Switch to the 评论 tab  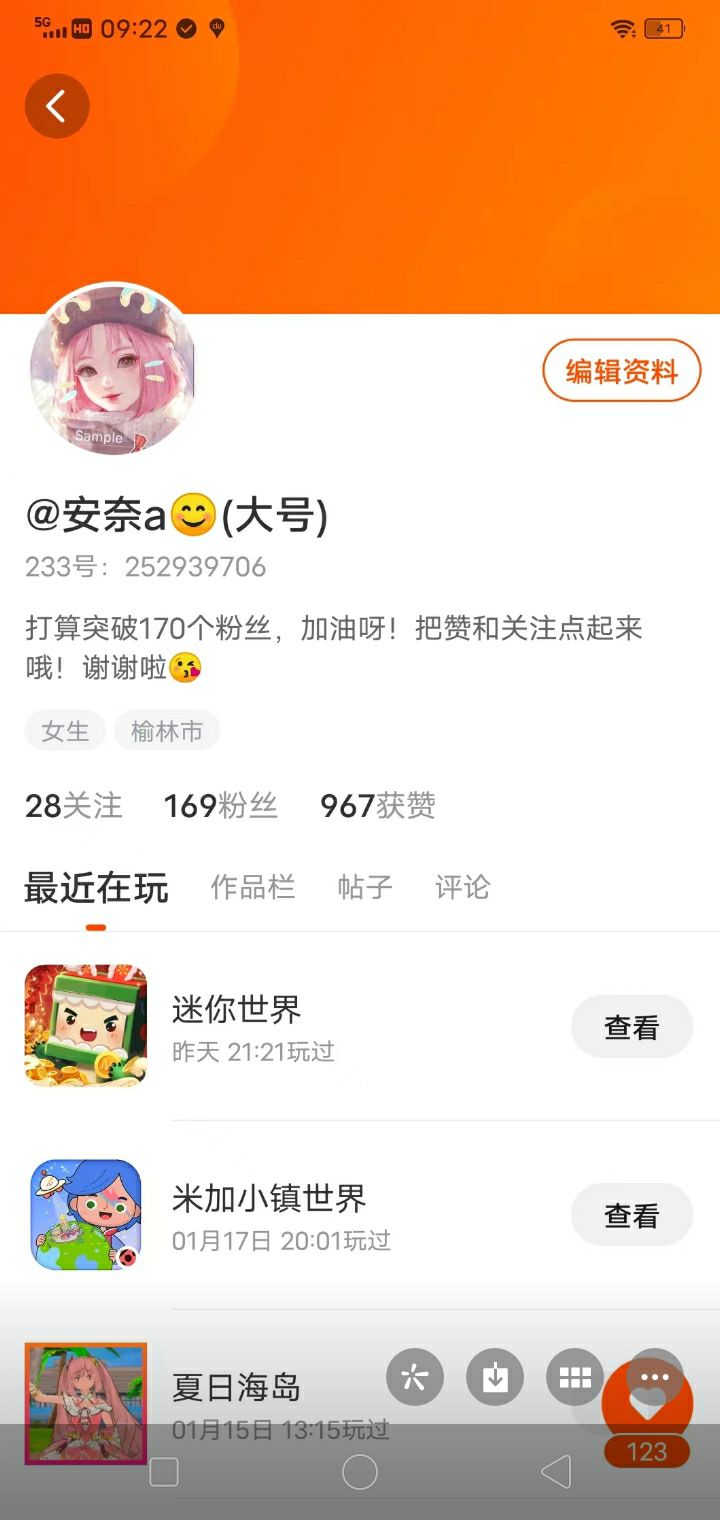(x=462, y=887)
